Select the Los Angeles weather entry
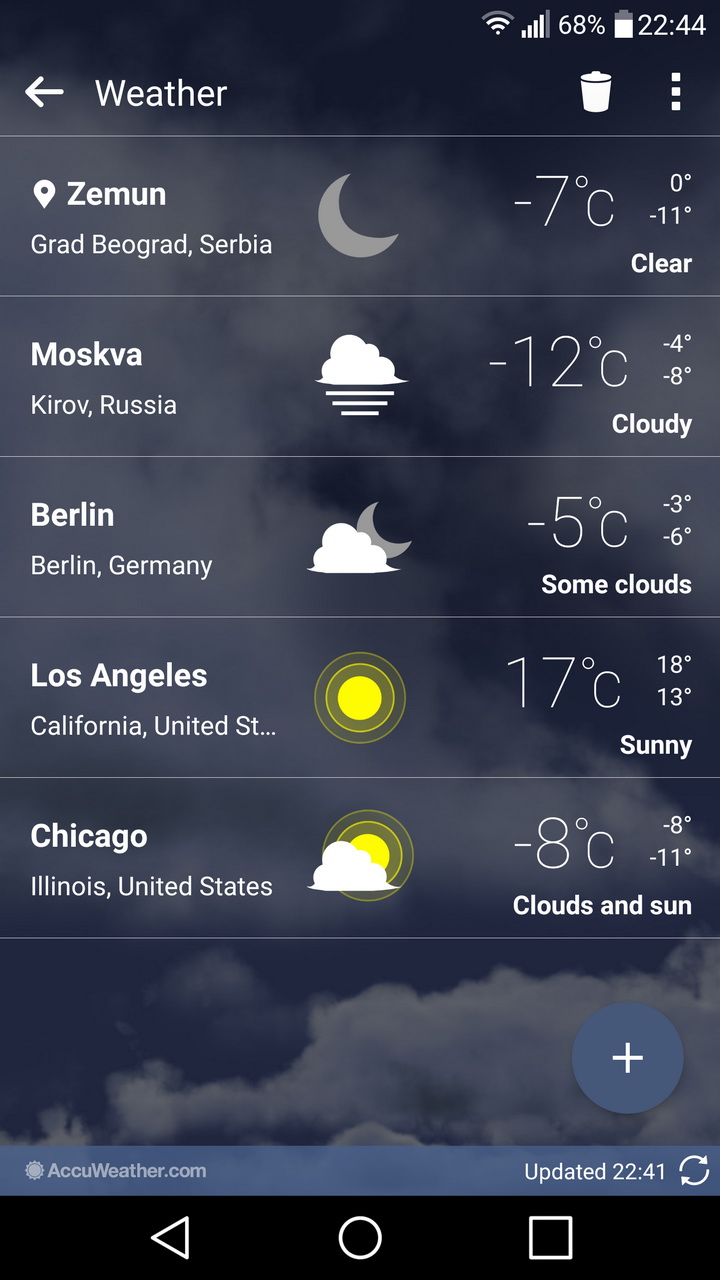Viewport: 720px width, 1280px height. (x=360, y=698)
